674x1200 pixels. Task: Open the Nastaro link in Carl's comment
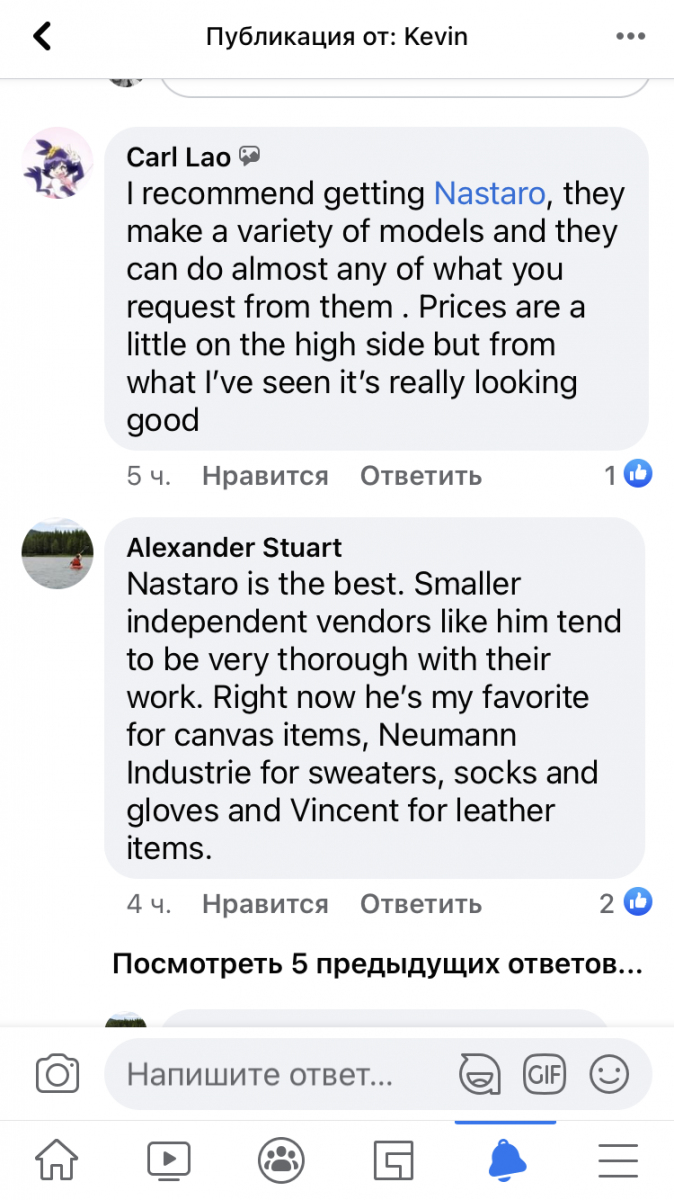(x=487, y=193)
